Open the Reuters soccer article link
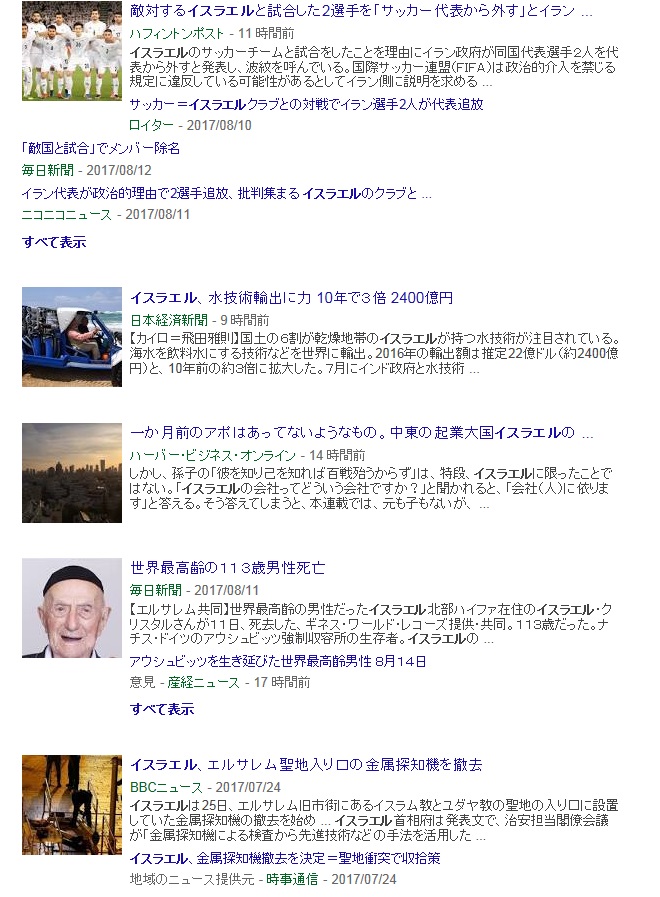Image resolution: width=660 pixels, height=897 pixels. [306, 104]
